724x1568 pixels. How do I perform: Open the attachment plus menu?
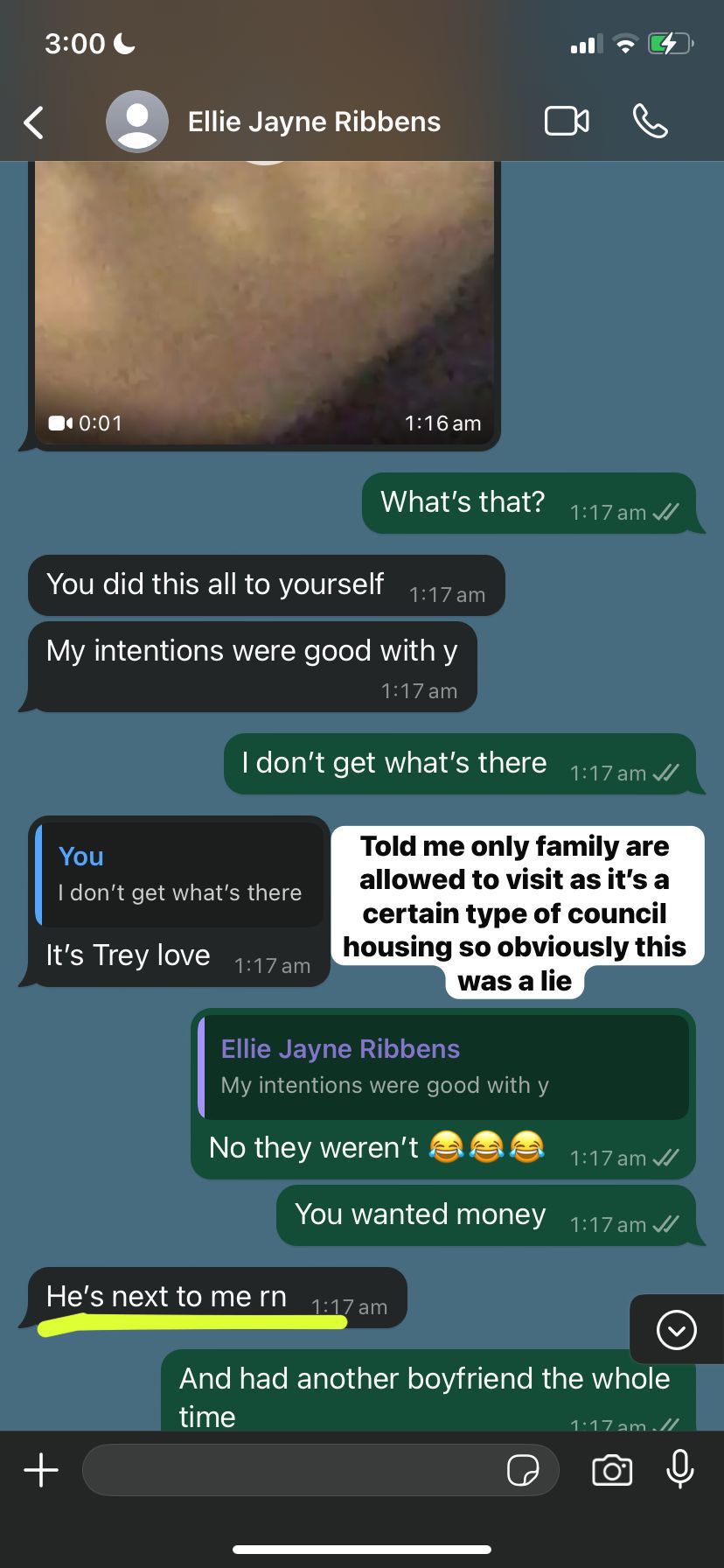(41, 1471)
